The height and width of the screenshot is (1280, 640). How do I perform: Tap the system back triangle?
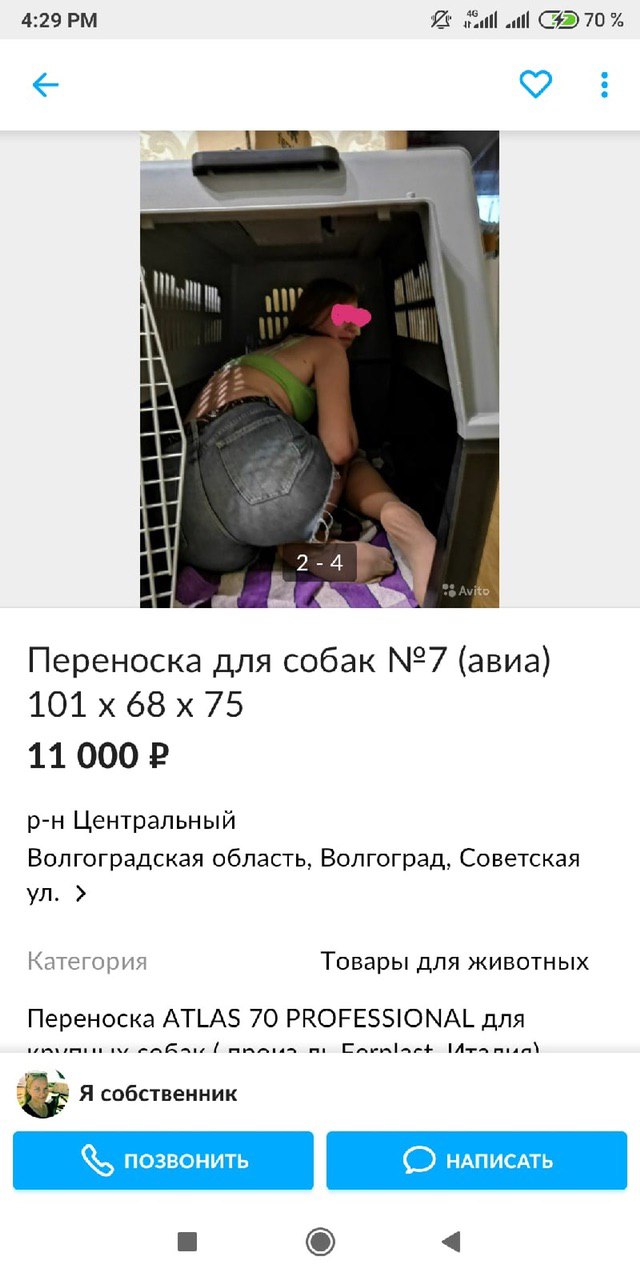[x=451, y=1242]
